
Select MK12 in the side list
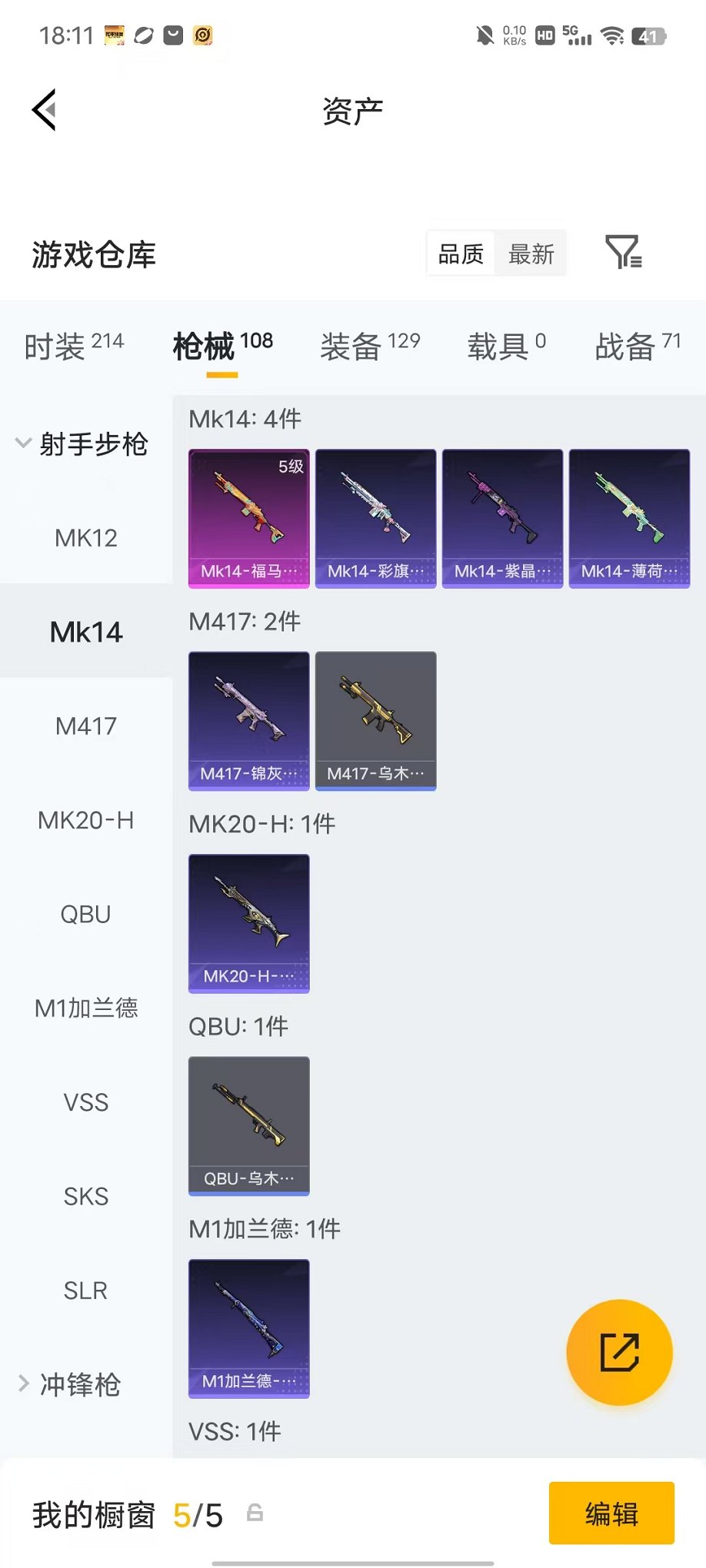click(86, 538)
